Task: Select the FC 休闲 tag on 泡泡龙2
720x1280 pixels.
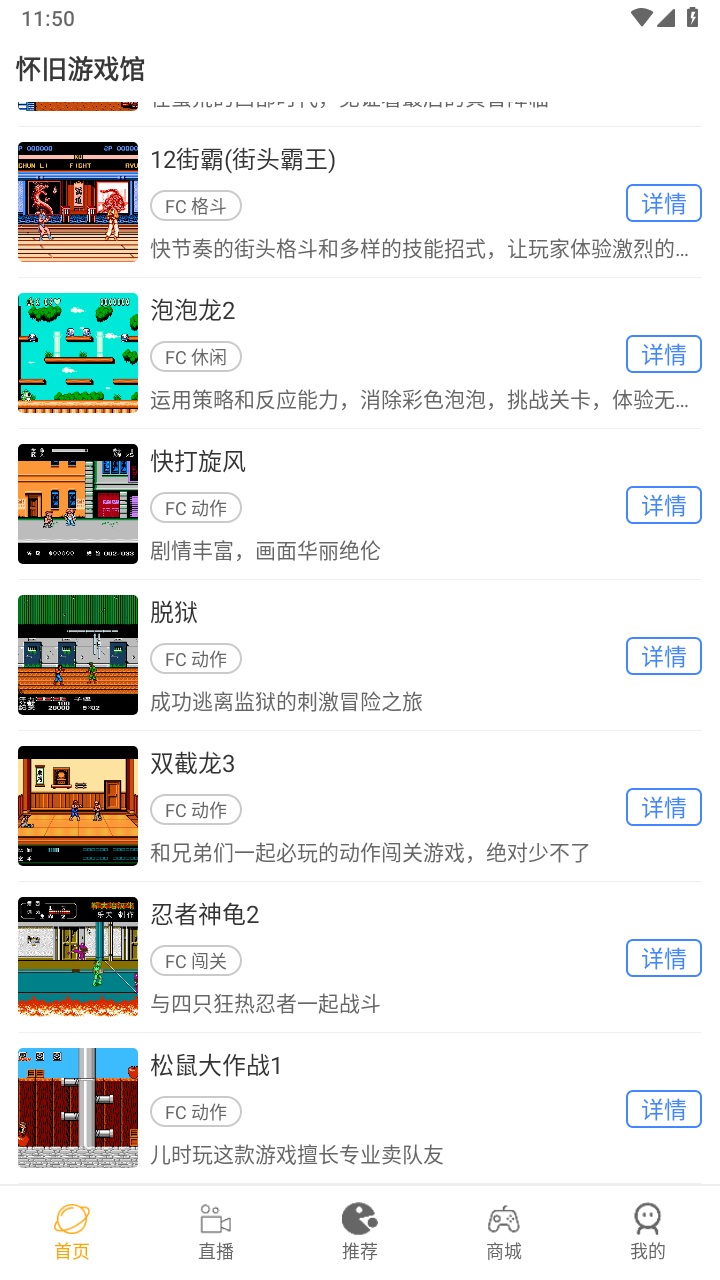Action: point(195,357)
